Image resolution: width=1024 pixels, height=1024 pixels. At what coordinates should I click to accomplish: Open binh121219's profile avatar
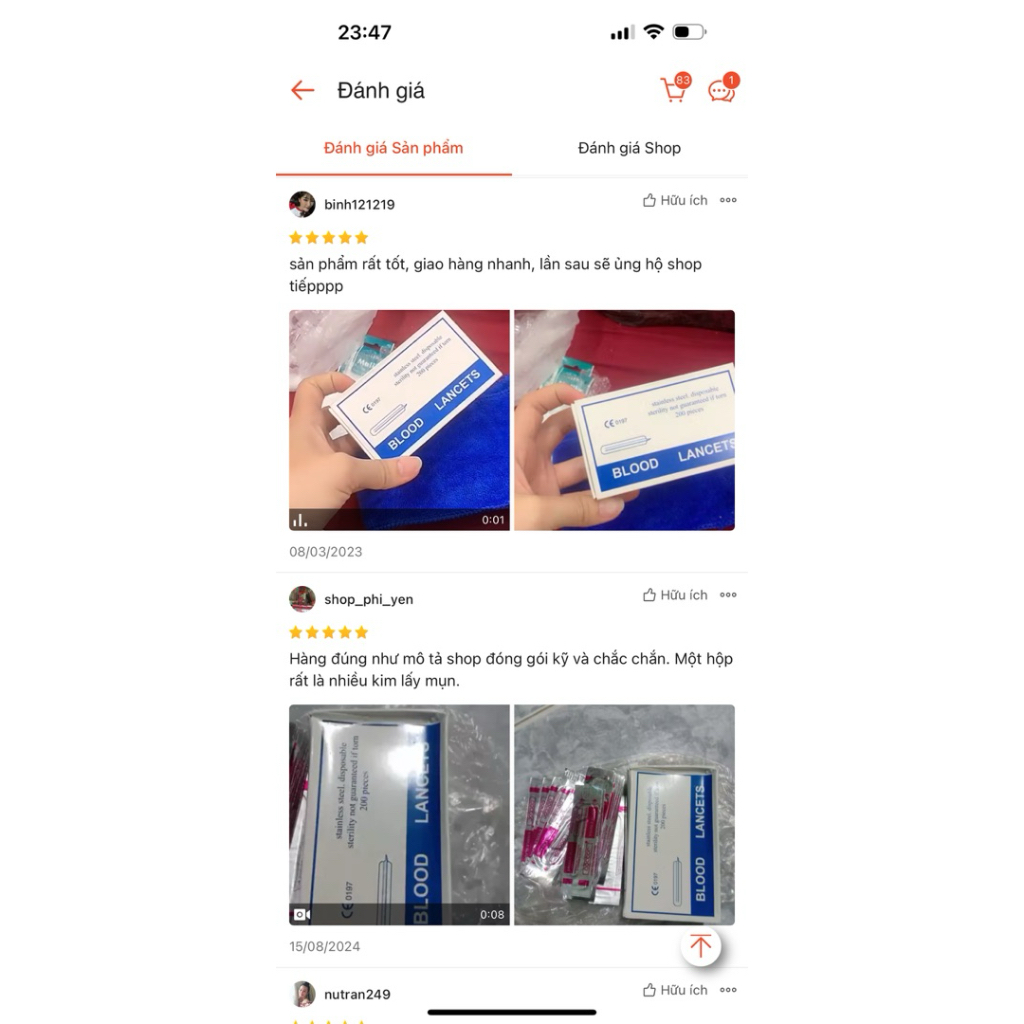point(302,204)
